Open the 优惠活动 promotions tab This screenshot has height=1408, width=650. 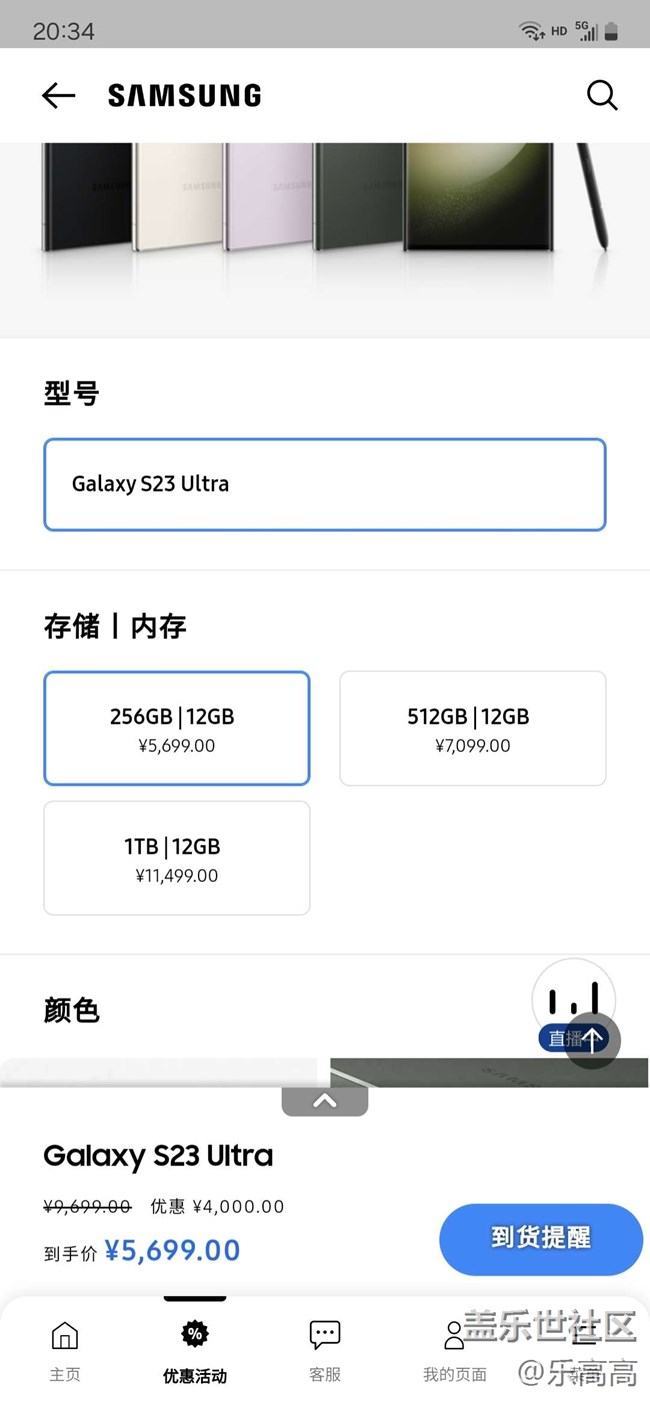[195, 1350]
